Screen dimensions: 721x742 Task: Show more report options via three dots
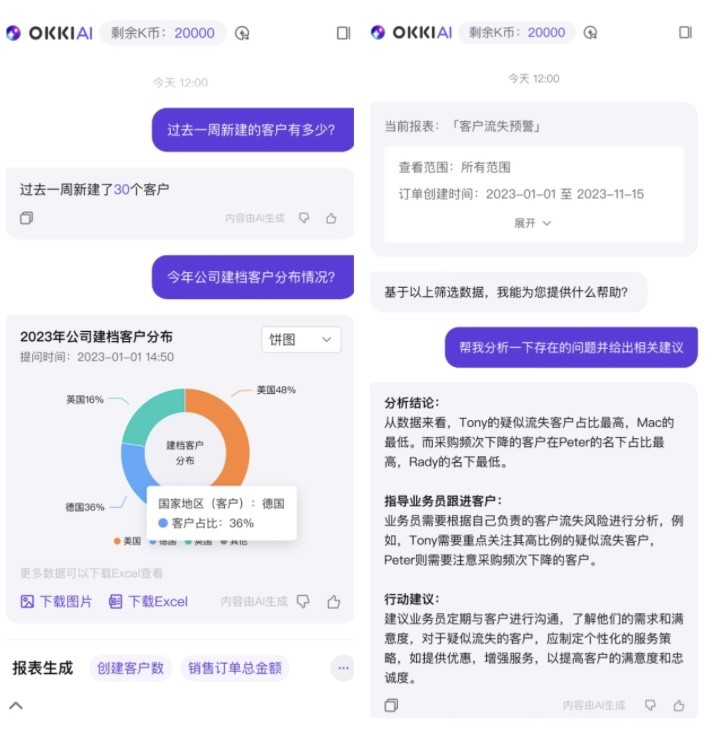tap(343, 668)
